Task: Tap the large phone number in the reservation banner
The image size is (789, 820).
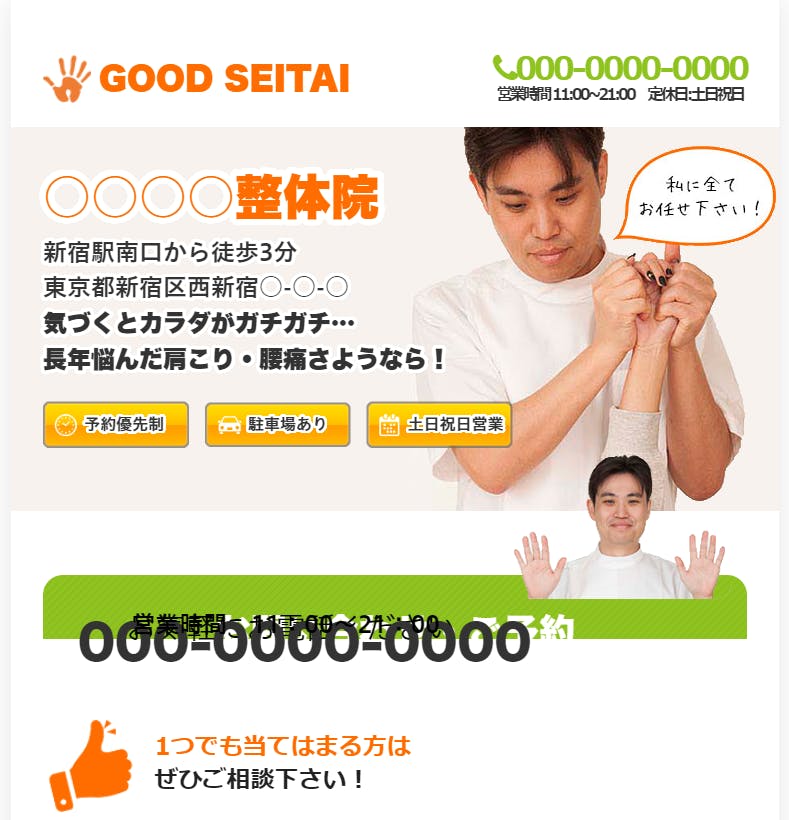Action: [304, 643]
